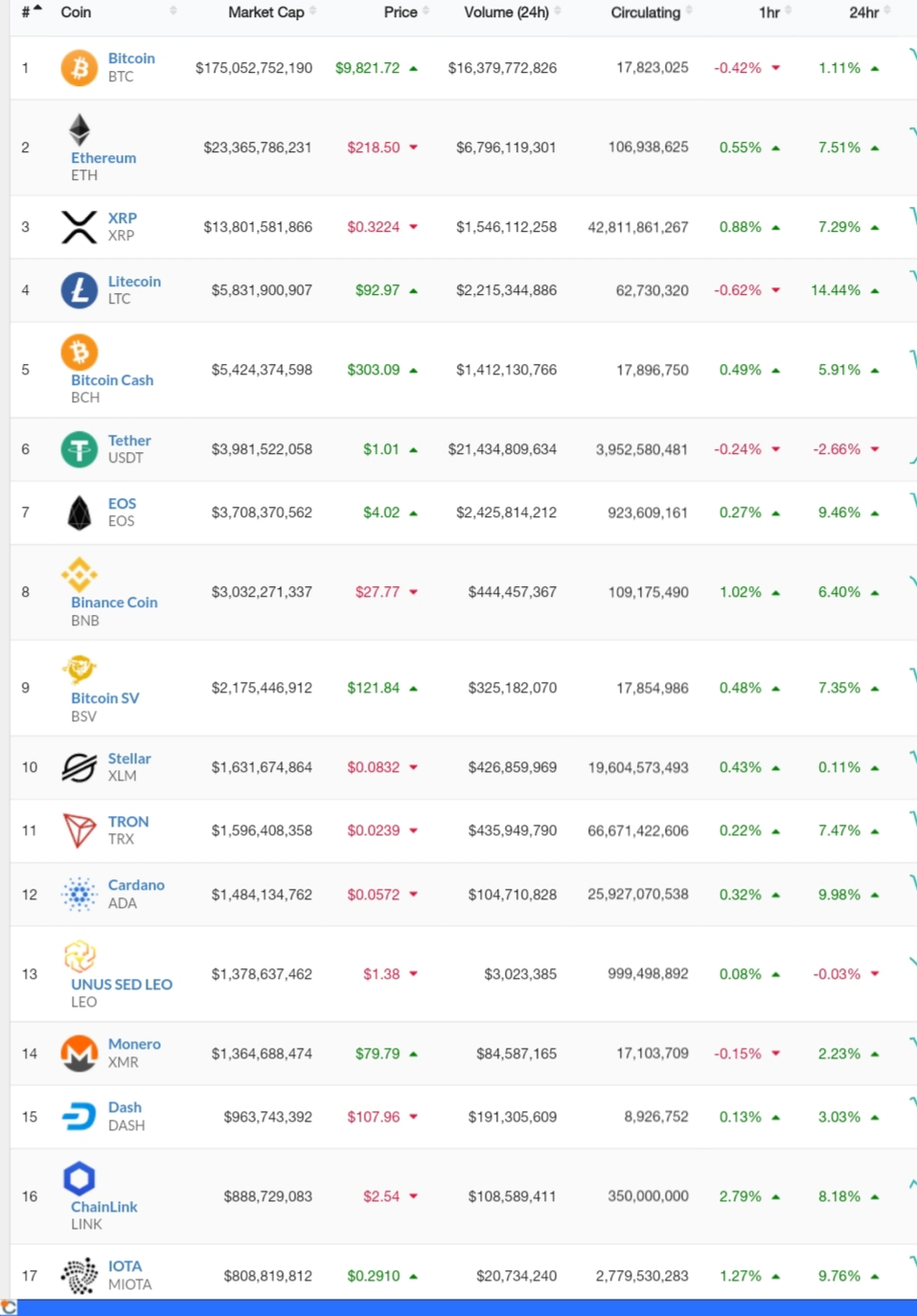The height and width of the screenshot is (1316, 917).
Task: Sort by Volume (24h) column
Action: tap(506, 12)
